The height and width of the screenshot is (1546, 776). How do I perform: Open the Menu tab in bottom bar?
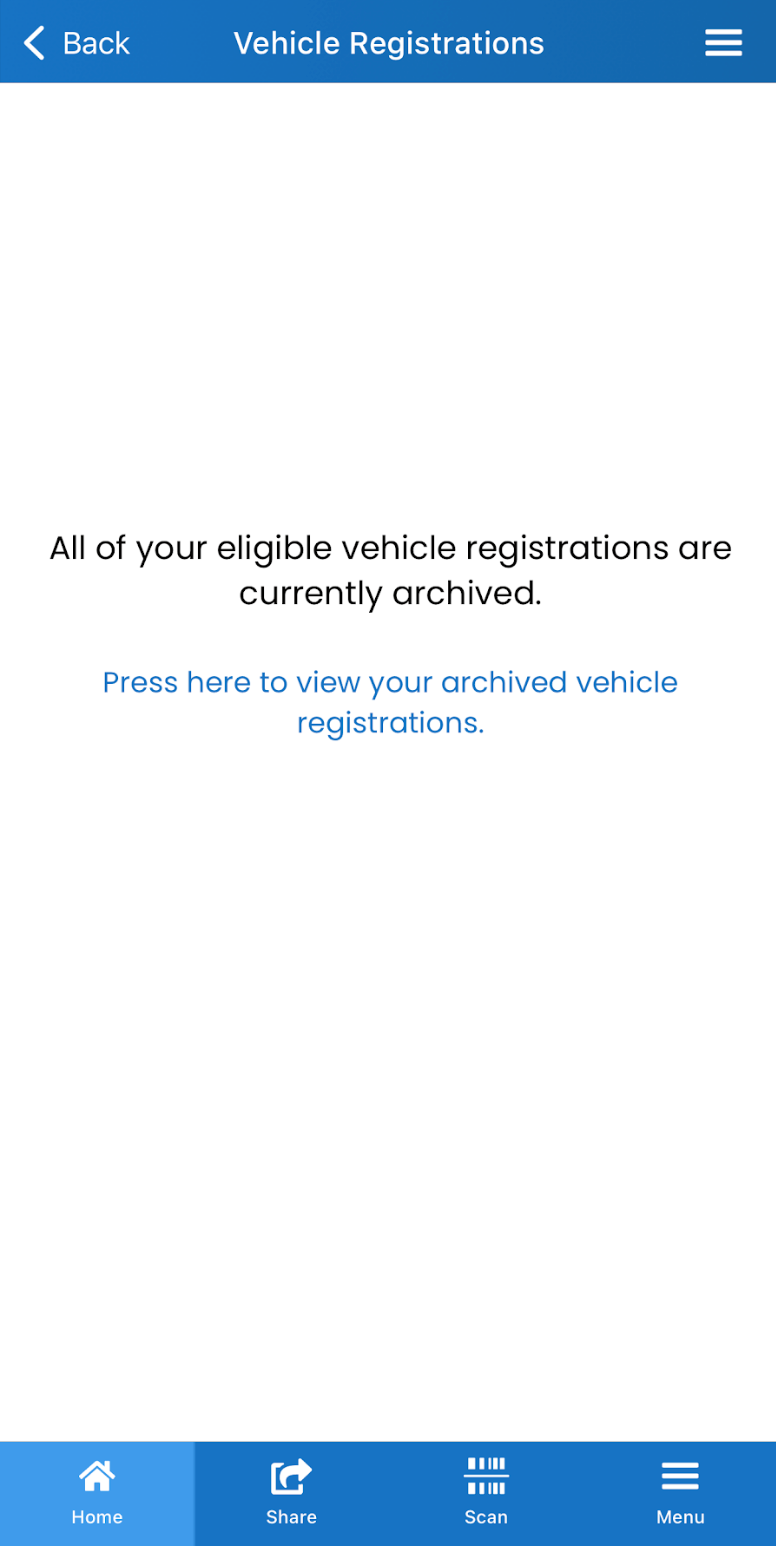click(x=680, y=1493)
